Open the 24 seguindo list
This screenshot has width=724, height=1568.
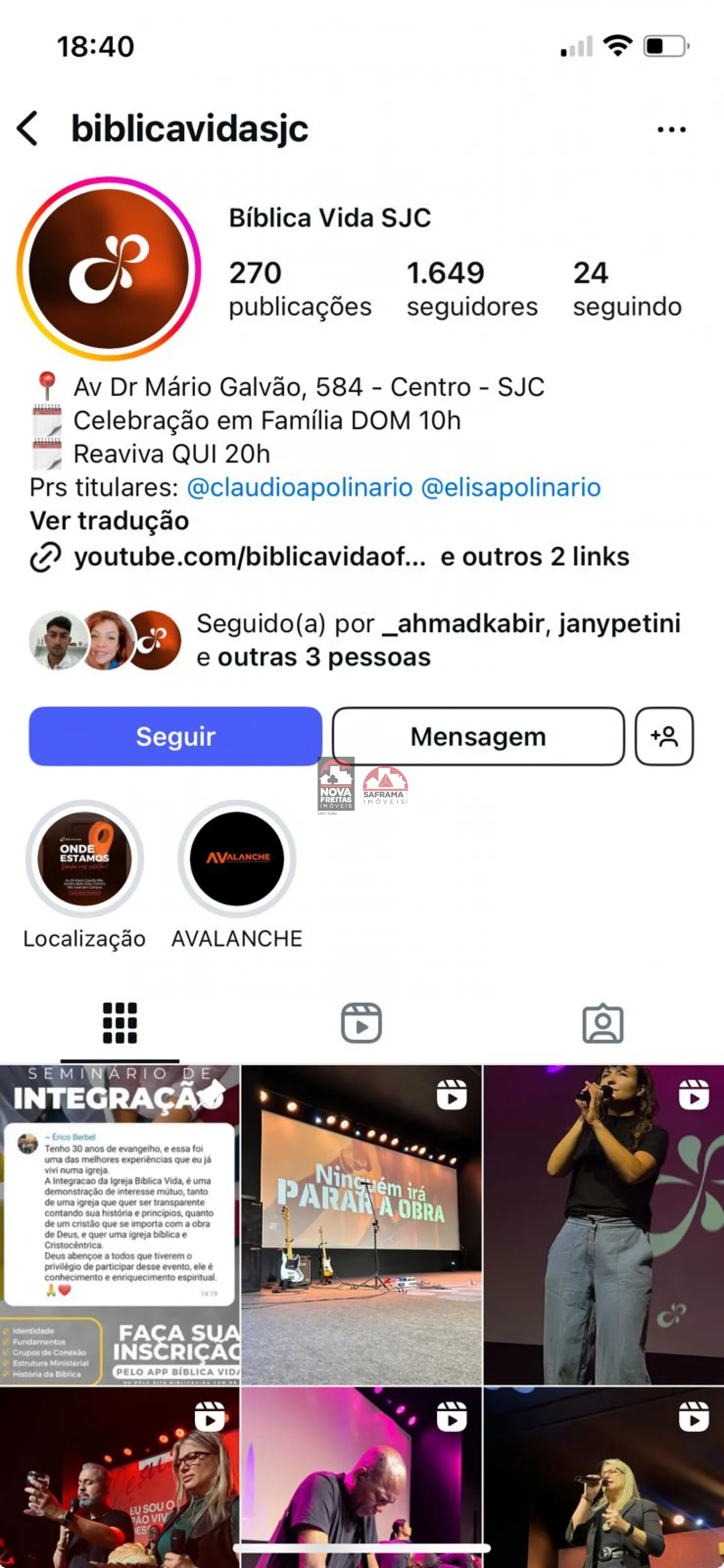tap(627, 289)
